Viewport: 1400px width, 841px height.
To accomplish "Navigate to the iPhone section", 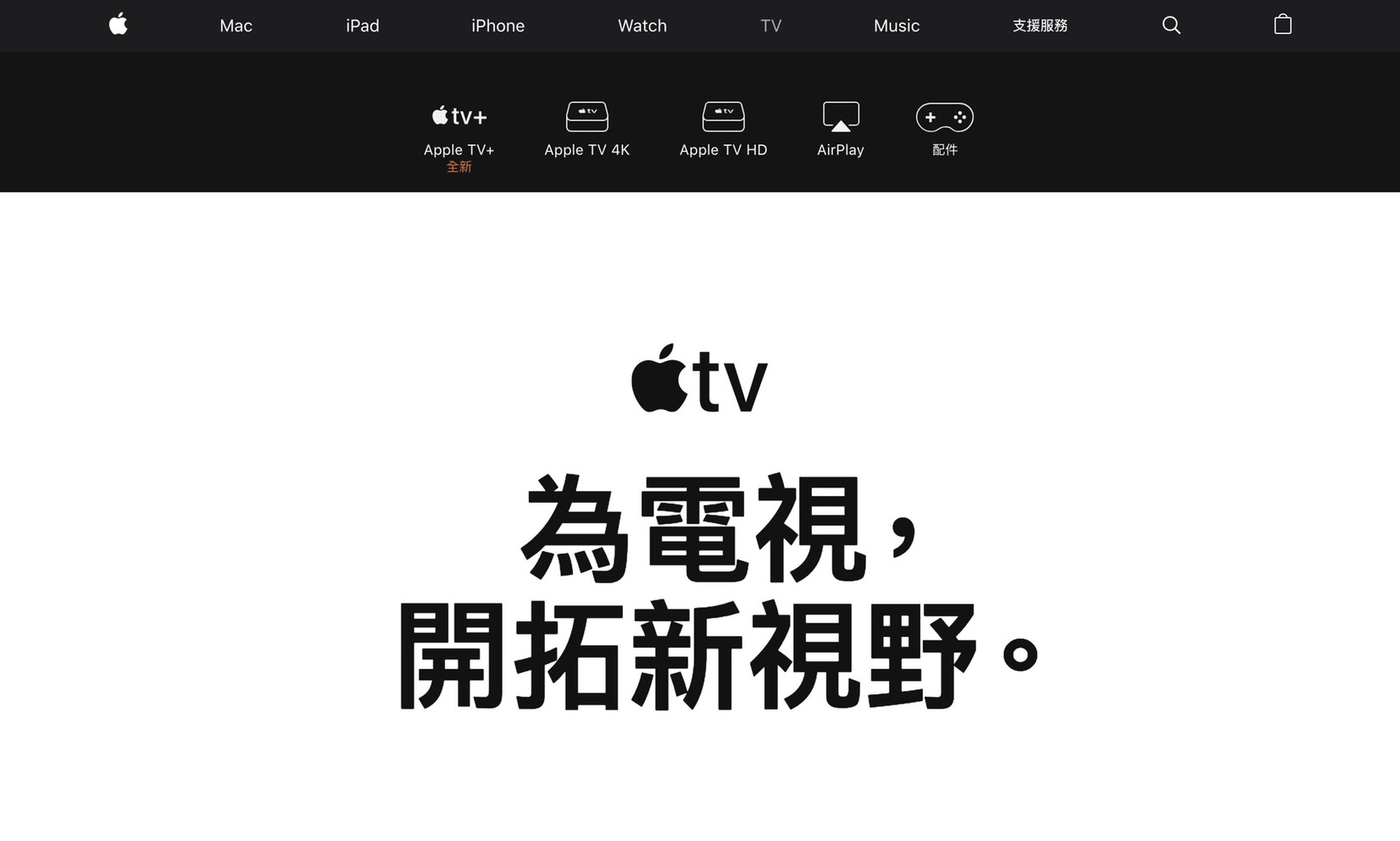I will (x=497, y=25).
